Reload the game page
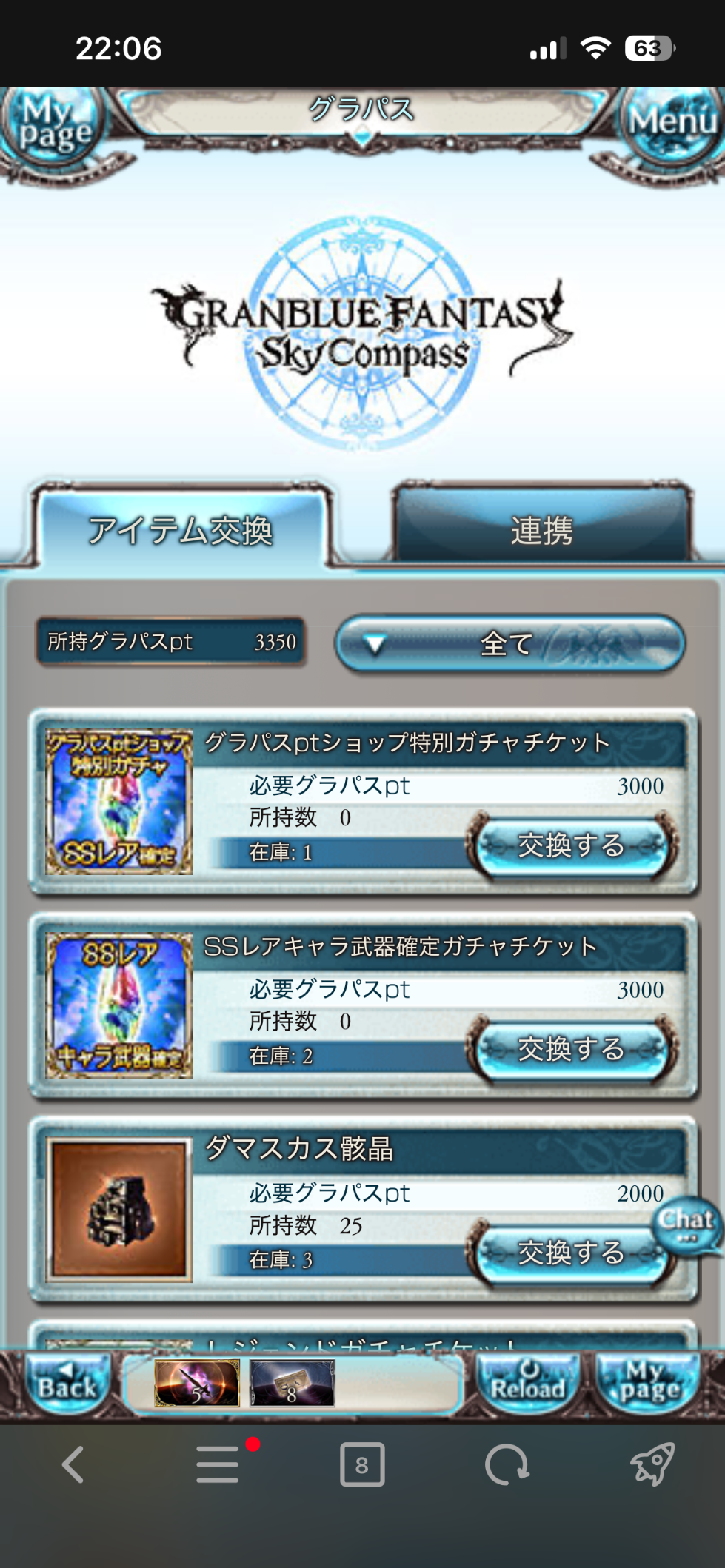Image resolution: width=725 pixels, height=1568 pixels. pyautogui.click(x=527, y=1381)
